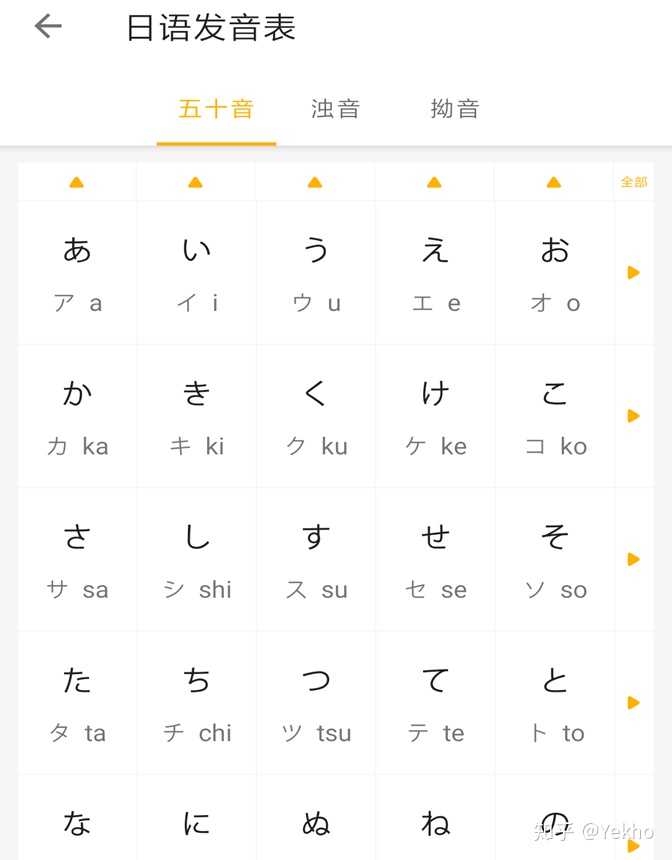Go back using the arrow icon
This screenshot has width=672, height=860.
[48, 27]
